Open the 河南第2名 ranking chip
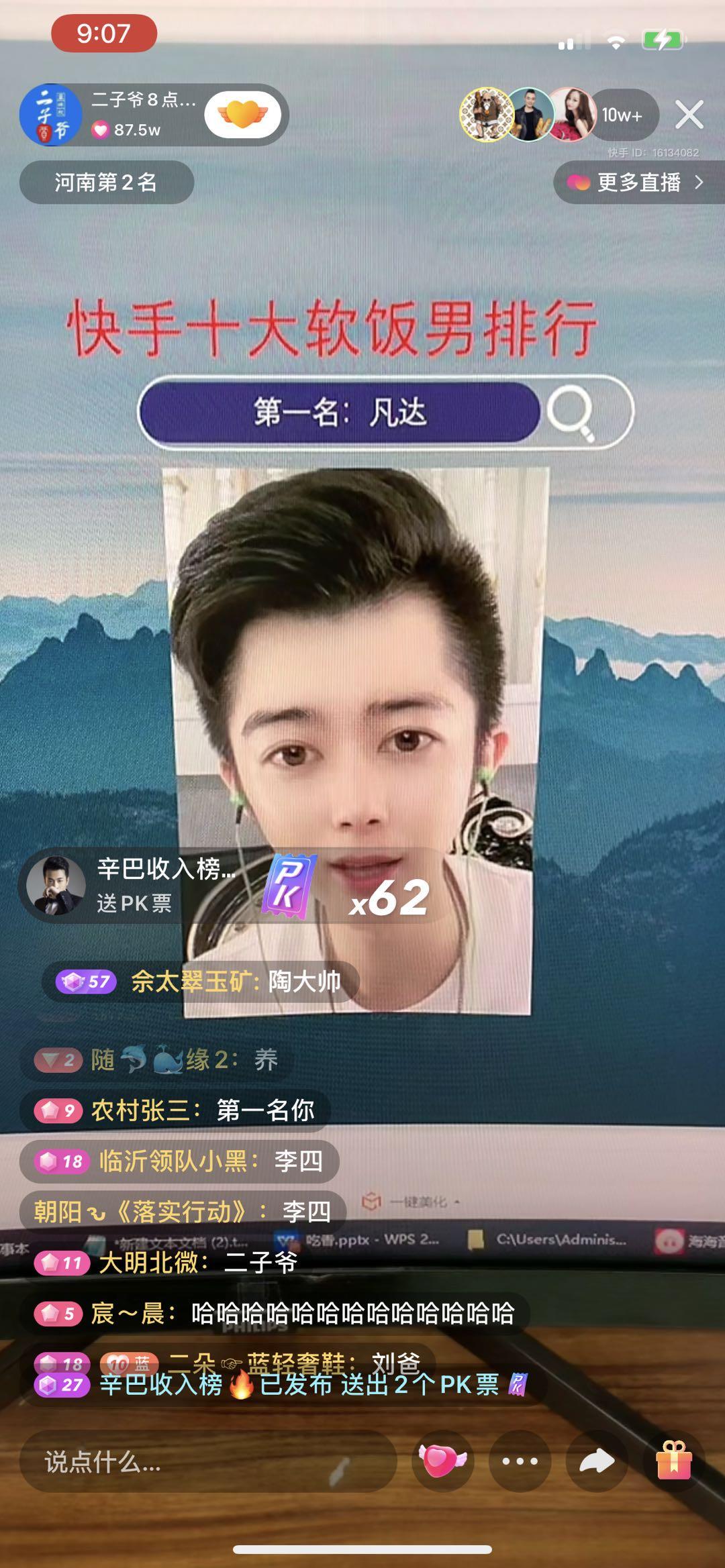Screen dimensions: 725x1568 [x=106, y=182]
